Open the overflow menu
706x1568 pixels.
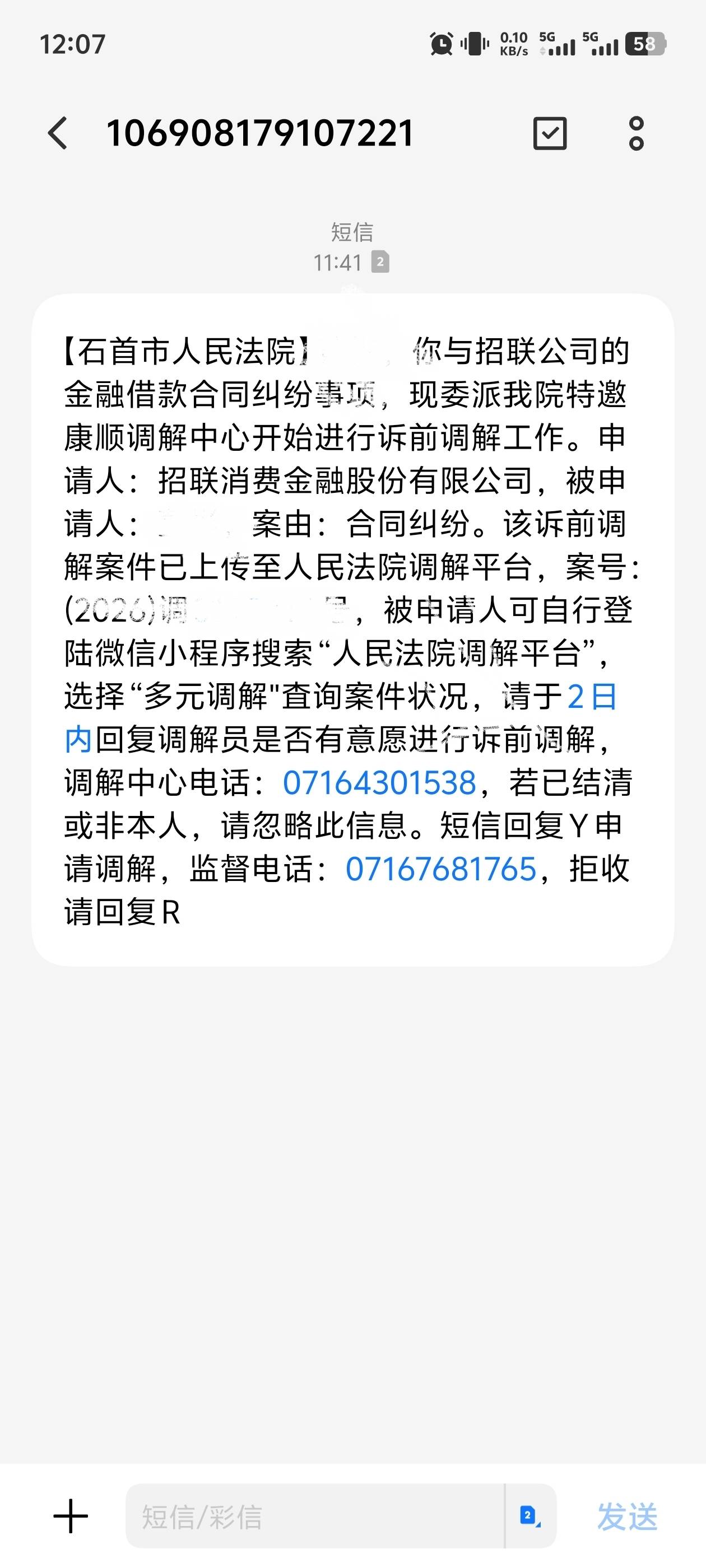click(x=636, y=133)
